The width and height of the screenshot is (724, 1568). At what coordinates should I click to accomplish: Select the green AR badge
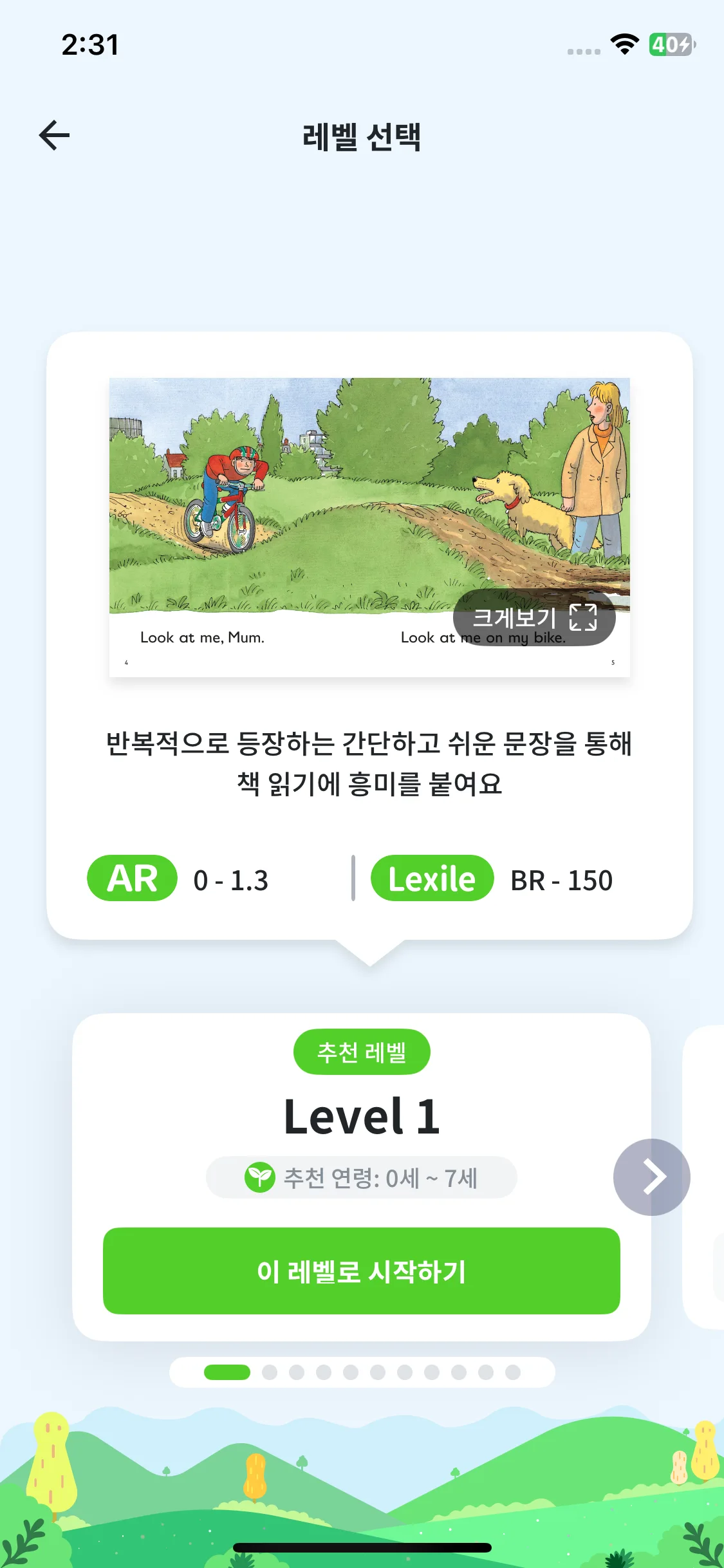coord(132,879)
